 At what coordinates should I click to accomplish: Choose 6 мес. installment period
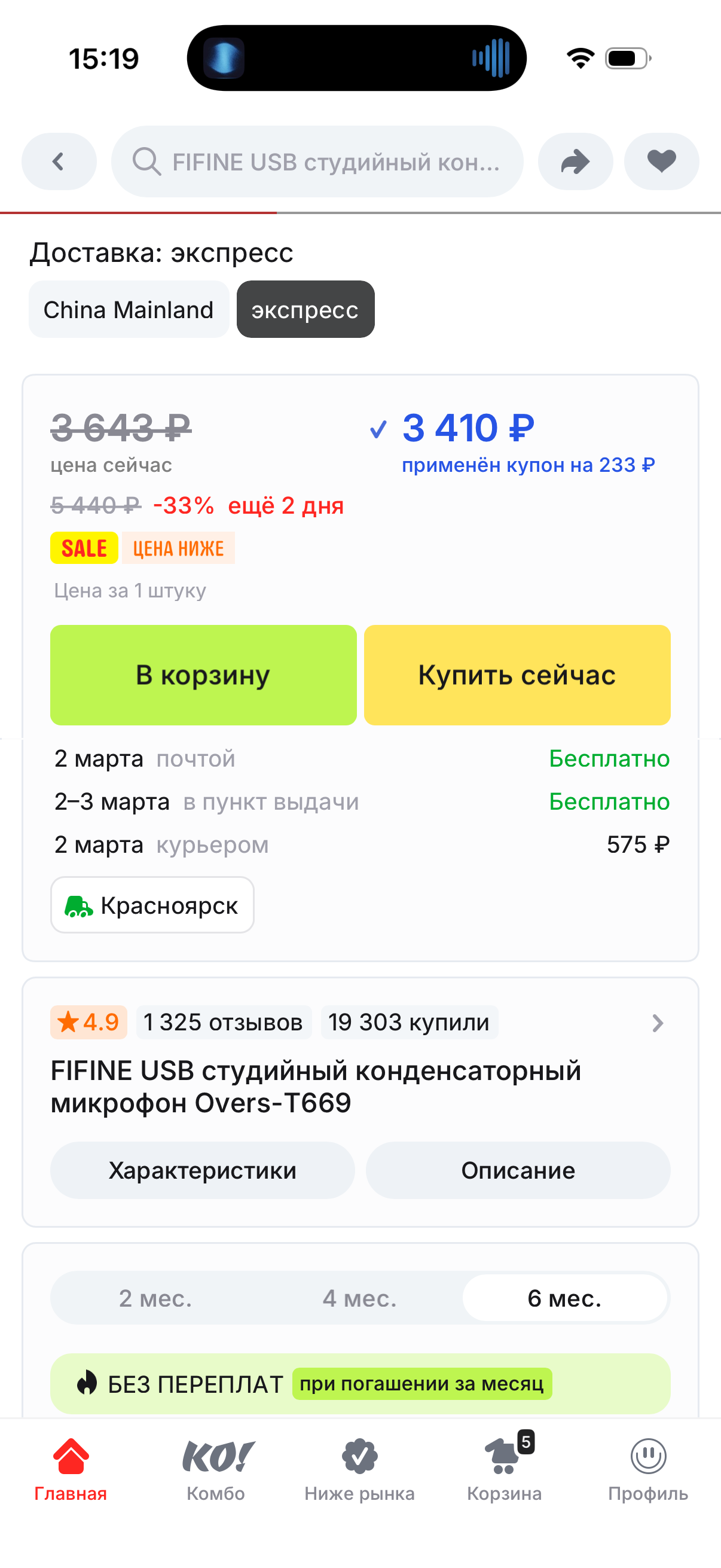click(x=564, y=1298)
